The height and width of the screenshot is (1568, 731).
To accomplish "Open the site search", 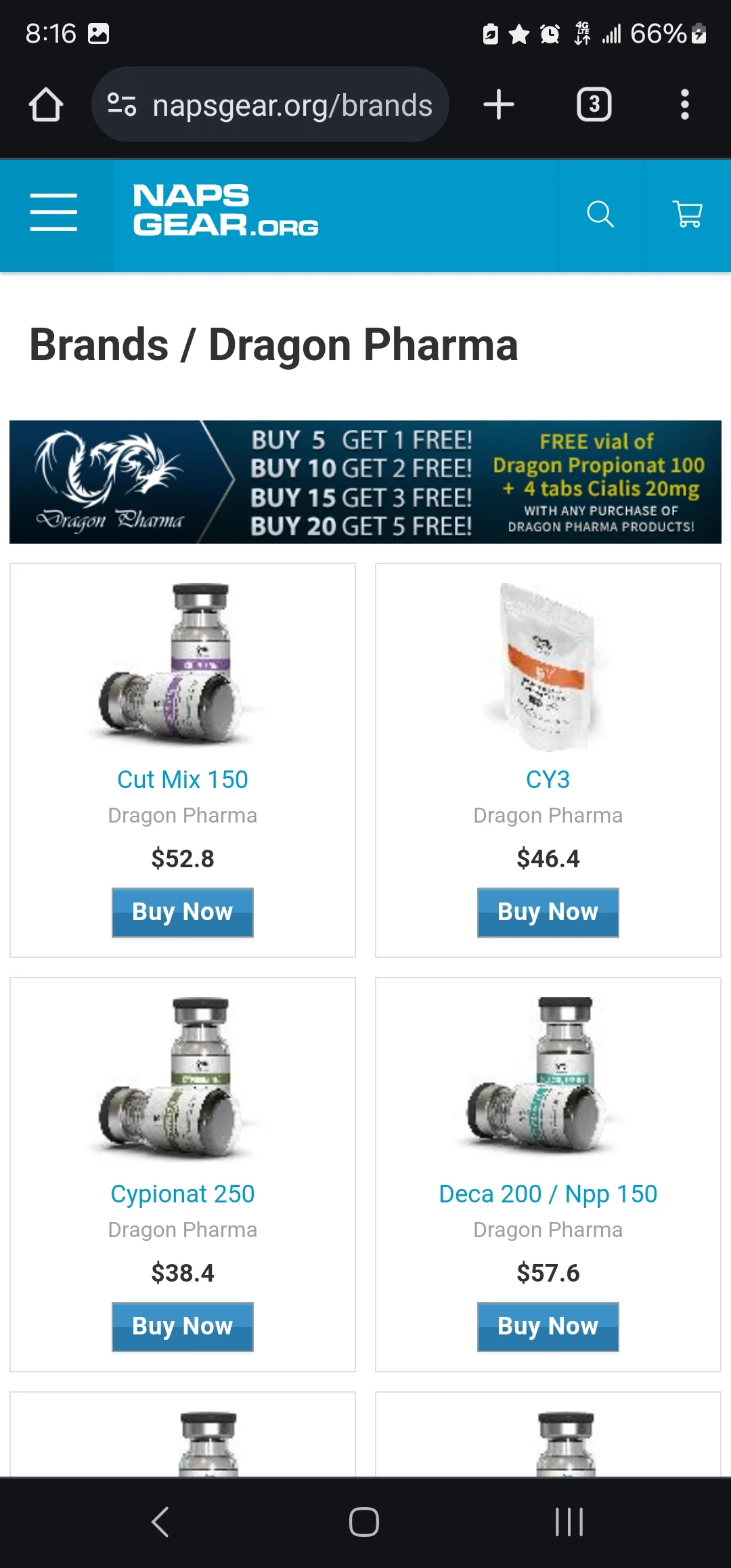I will point(600,214).
